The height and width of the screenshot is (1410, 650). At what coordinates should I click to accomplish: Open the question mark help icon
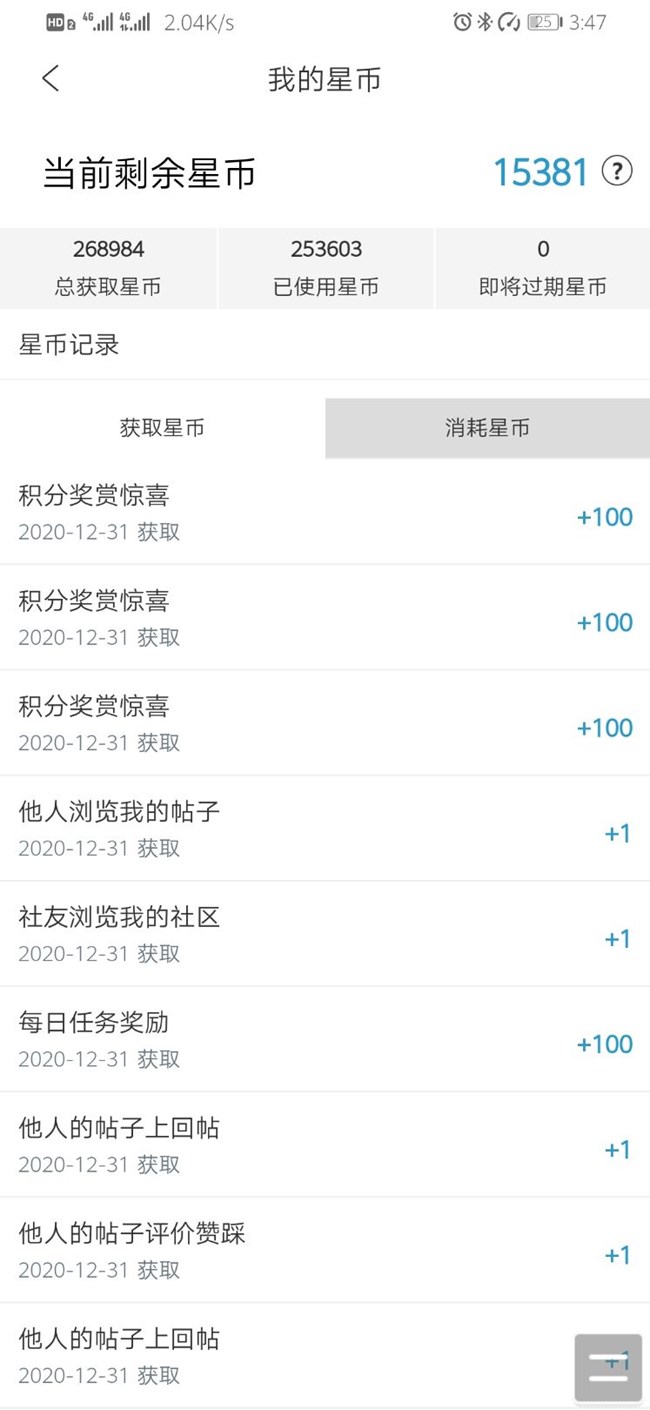[x=617, y=171]
